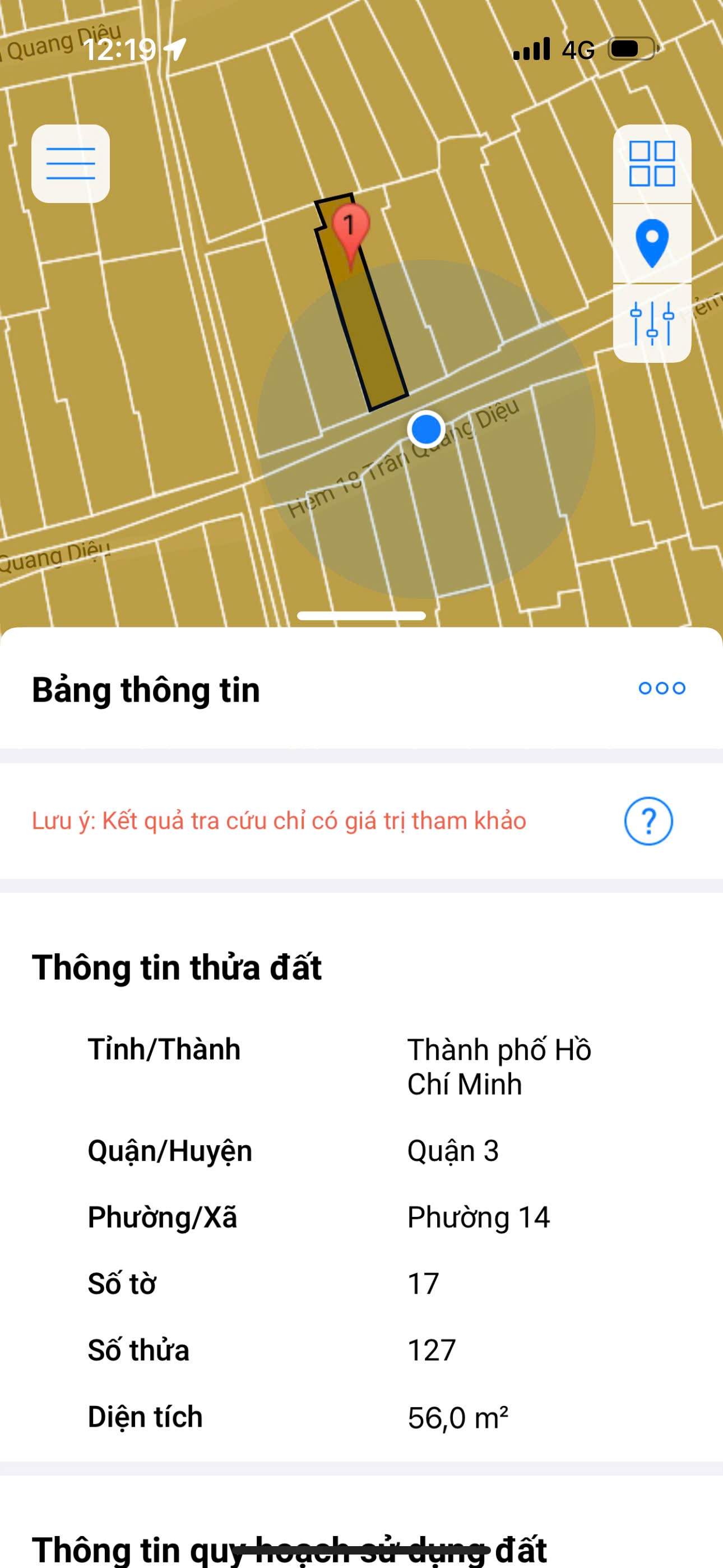Open the grid layers button
Viewport: 723px width, 1568px height.
tap(652, 164)
